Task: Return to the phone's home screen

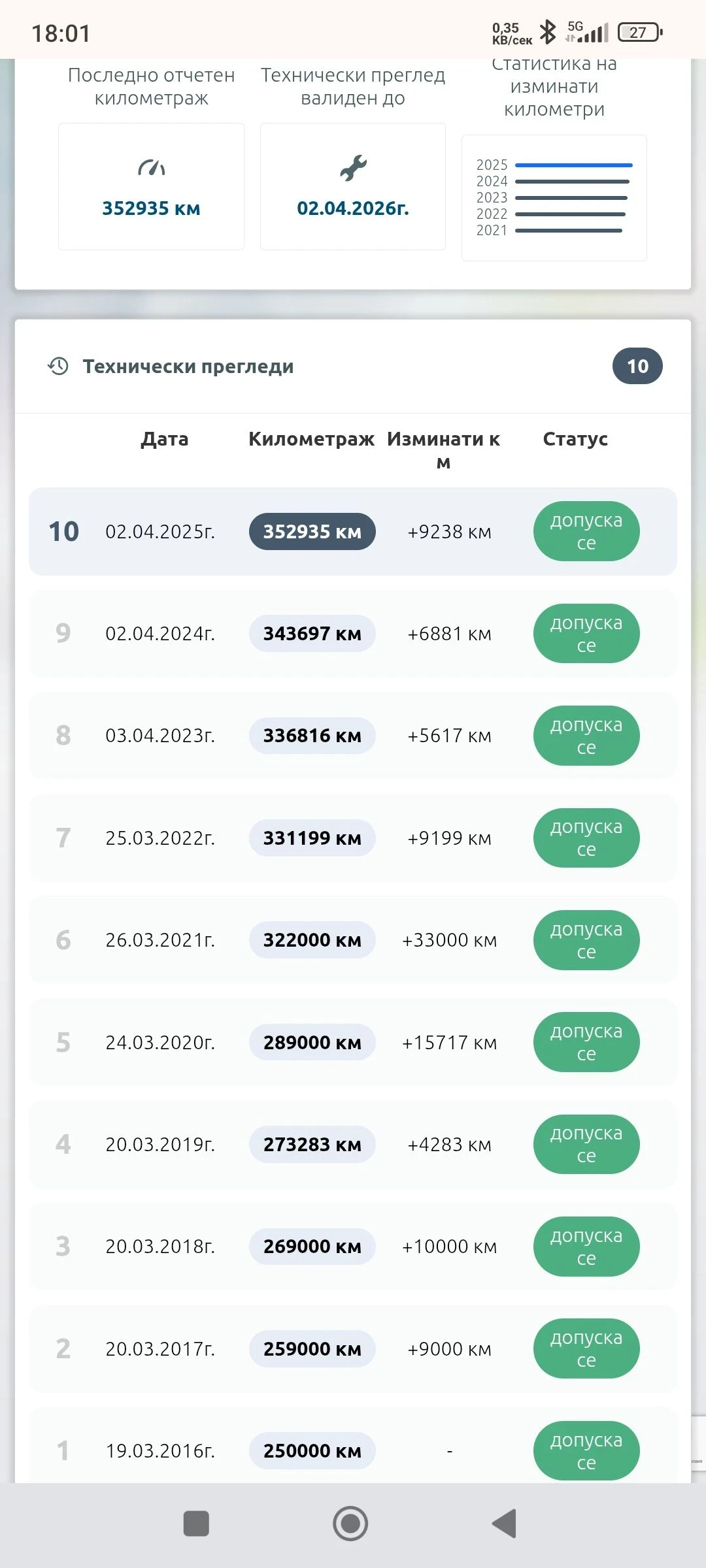Action: pyautogui.click(x=351, y=1524)
